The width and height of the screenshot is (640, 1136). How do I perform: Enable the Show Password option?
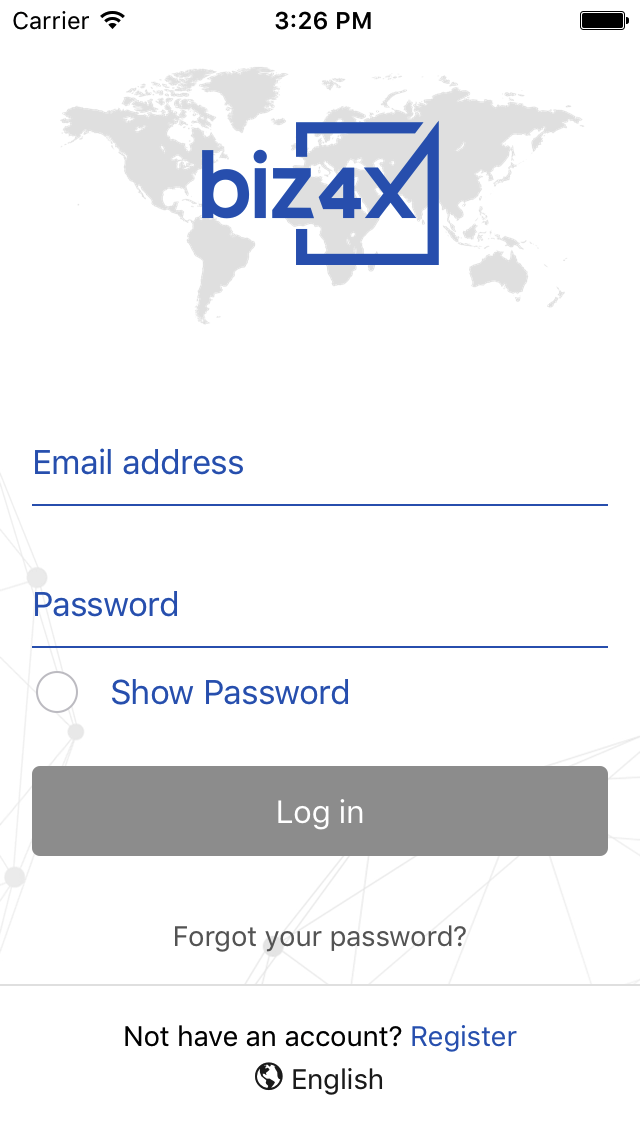point(57,692)
